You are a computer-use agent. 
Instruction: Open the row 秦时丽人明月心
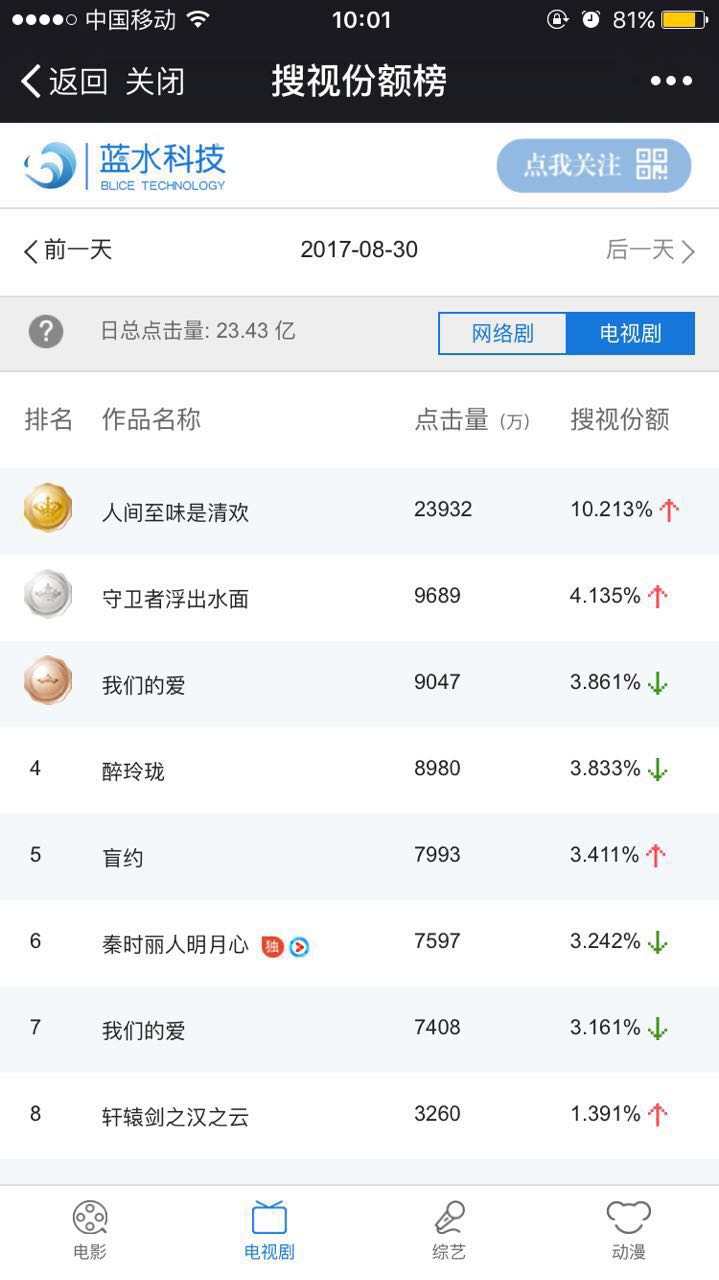click(x=359, y=943)
